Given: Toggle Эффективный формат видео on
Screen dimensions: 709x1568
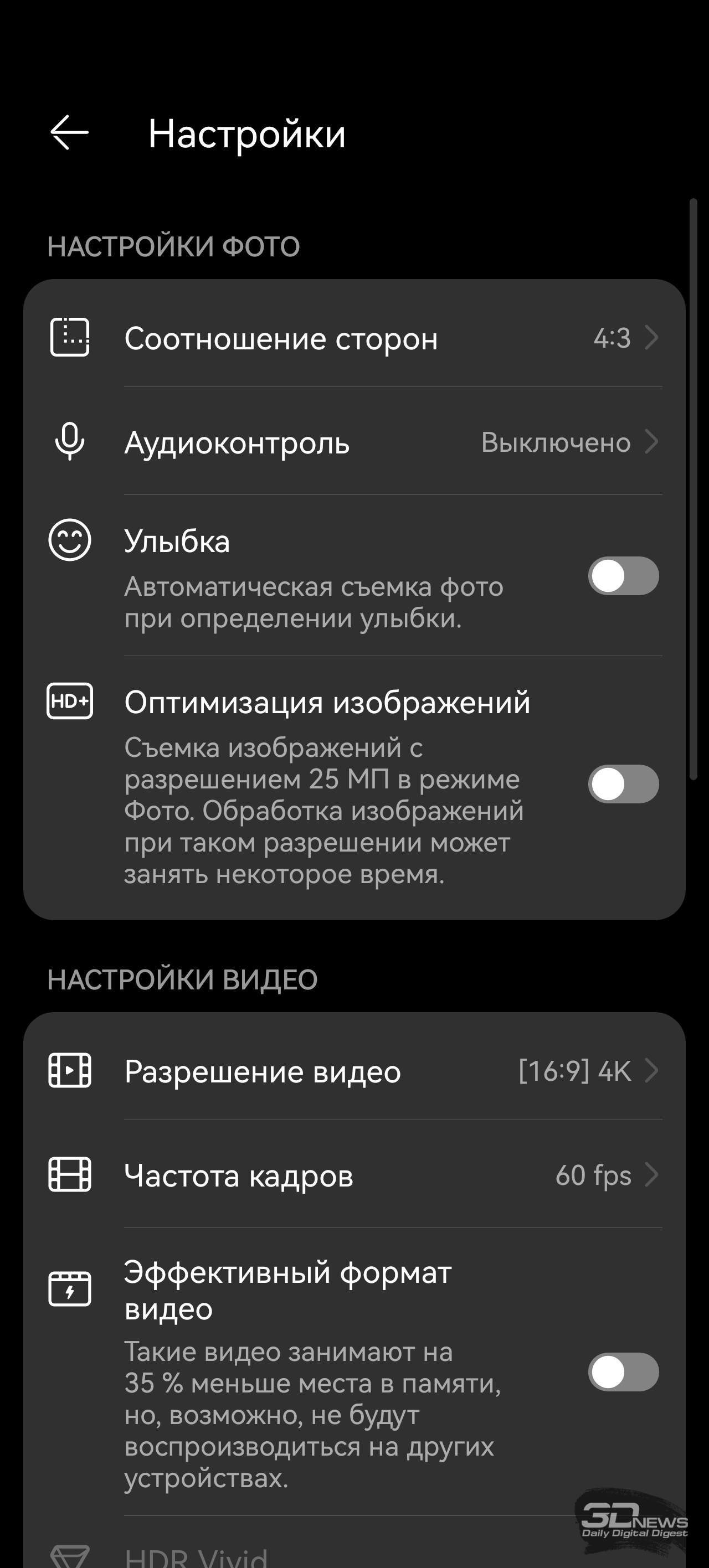Looking at the screenshot, I should pyautogui.click(x=623, y=1372).
